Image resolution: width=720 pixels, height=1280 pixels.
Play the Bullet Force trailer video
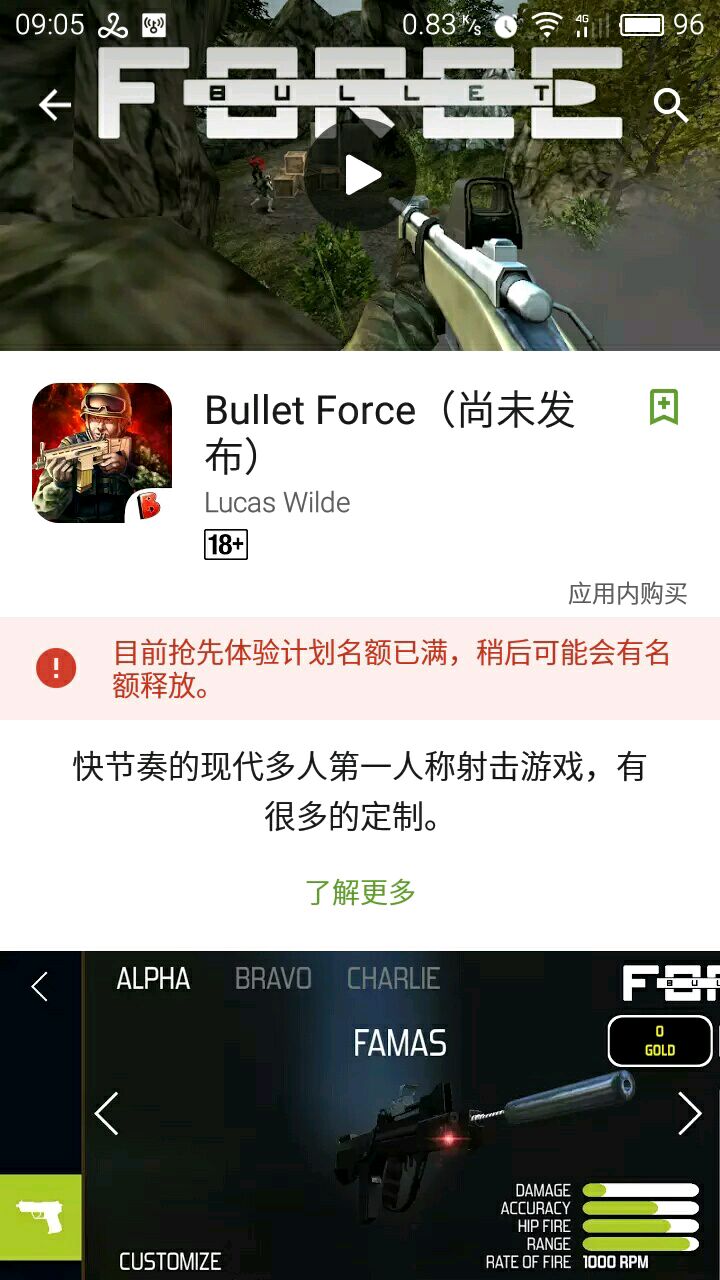click(x=361, y=175)
